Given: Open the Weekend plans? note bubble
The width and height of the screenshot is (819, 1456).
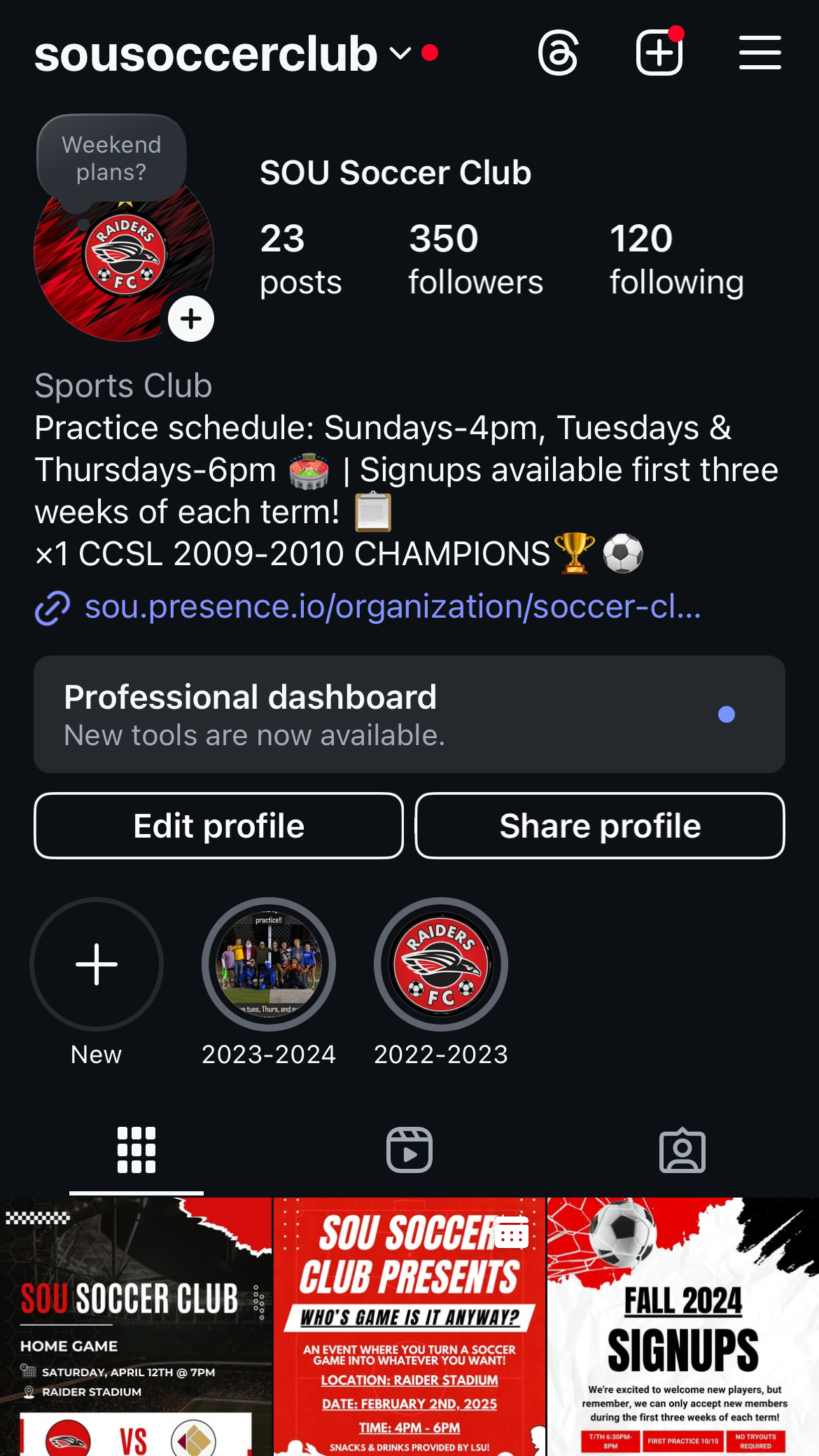Looking at the screenshot, I should point(111,159).
